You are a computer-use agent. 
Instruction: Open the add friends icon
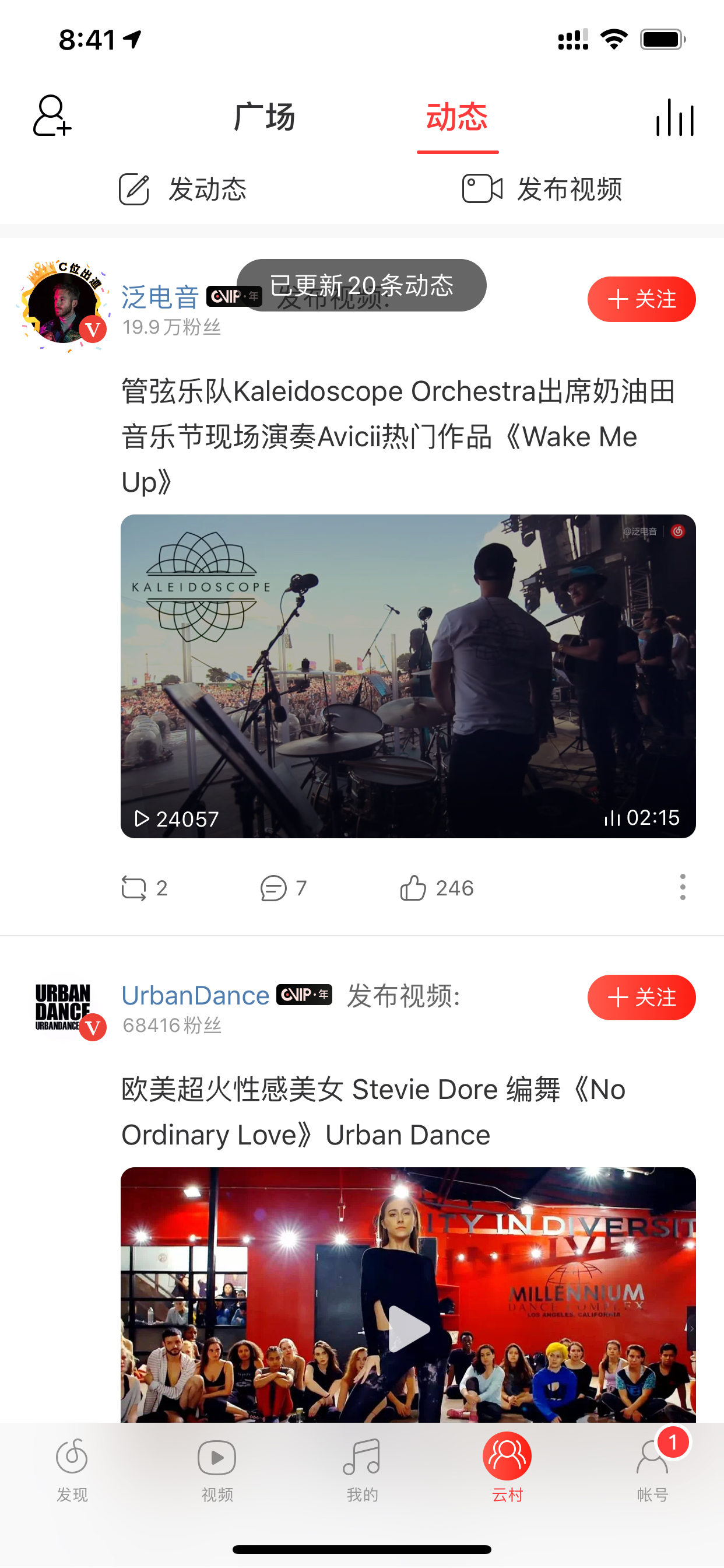tap(52, 116)
